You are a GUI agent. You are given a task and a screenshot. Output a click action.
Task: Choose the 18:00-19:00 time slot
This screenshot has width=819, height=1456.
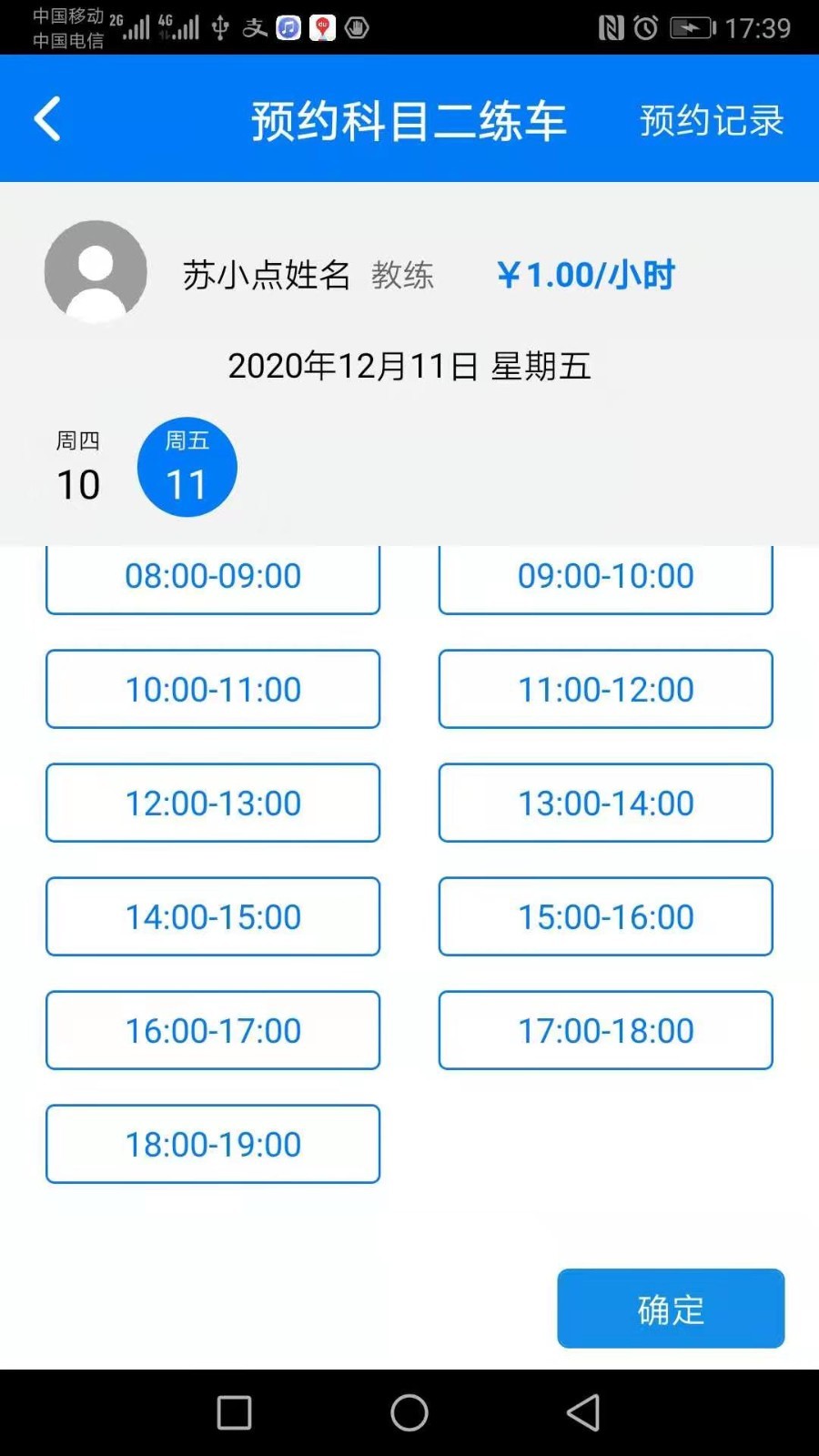(213, 1144)
